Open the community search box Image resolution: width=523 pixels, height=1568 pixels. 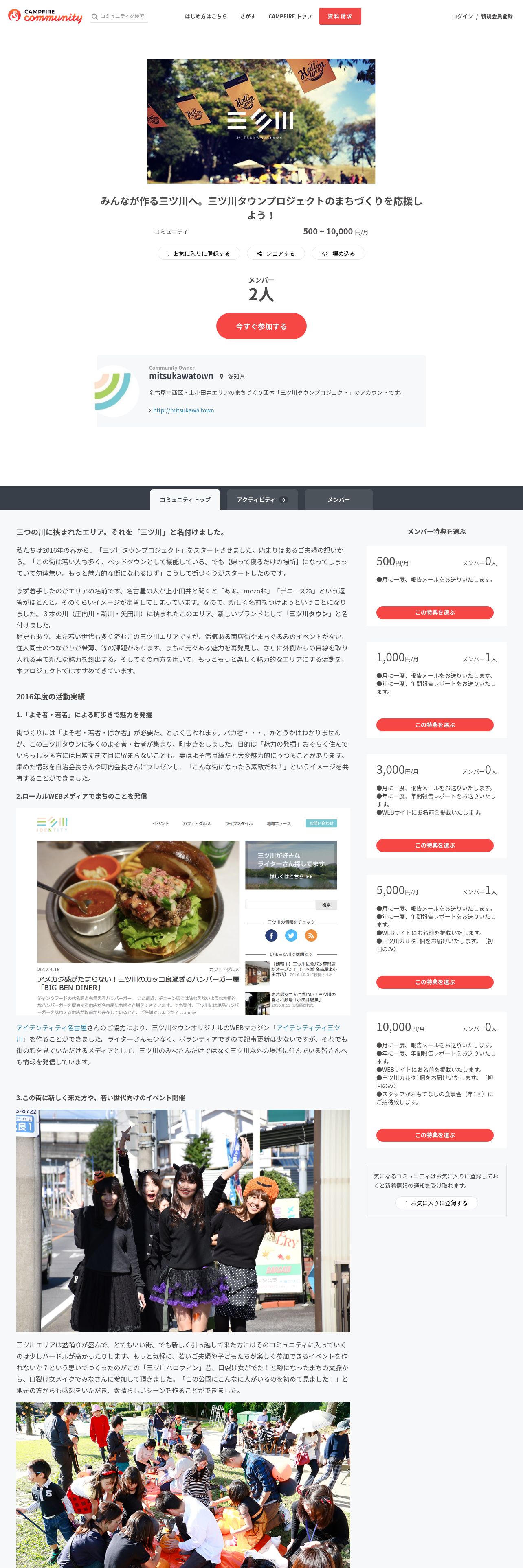[122, 16]
